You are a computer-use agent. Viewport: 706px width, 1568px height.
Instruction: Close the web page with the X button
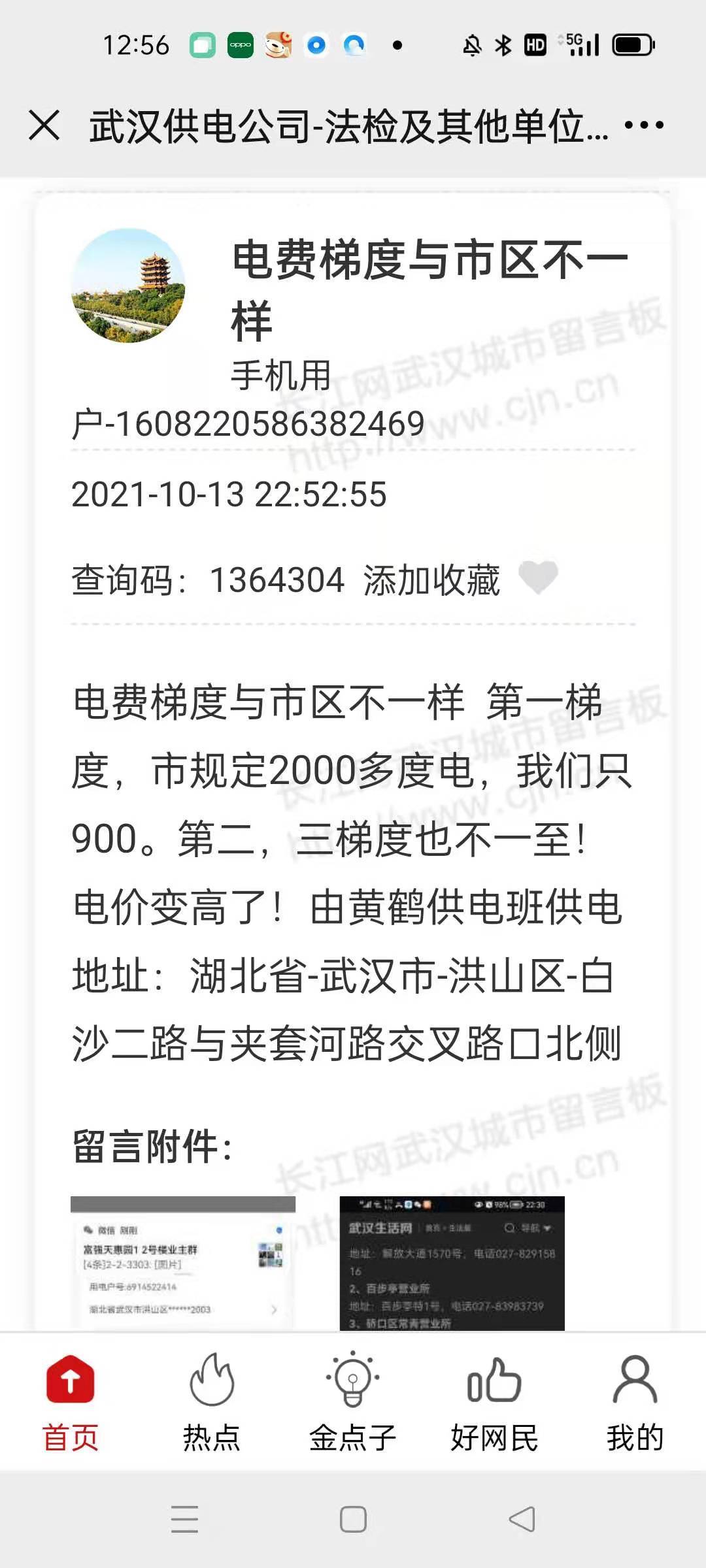click(44, 125)
